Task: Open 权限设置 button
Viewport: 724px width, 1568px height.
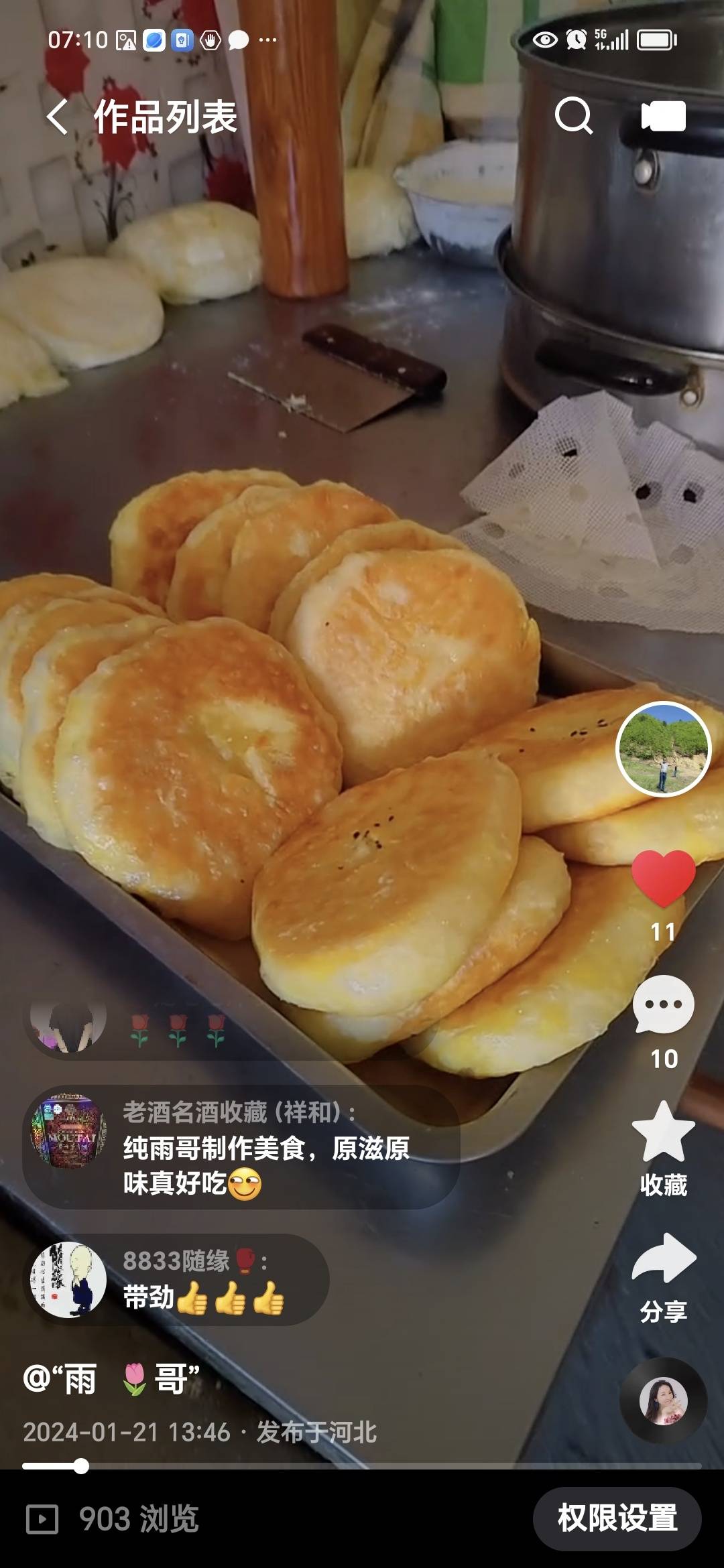Action: [617, 1518]
